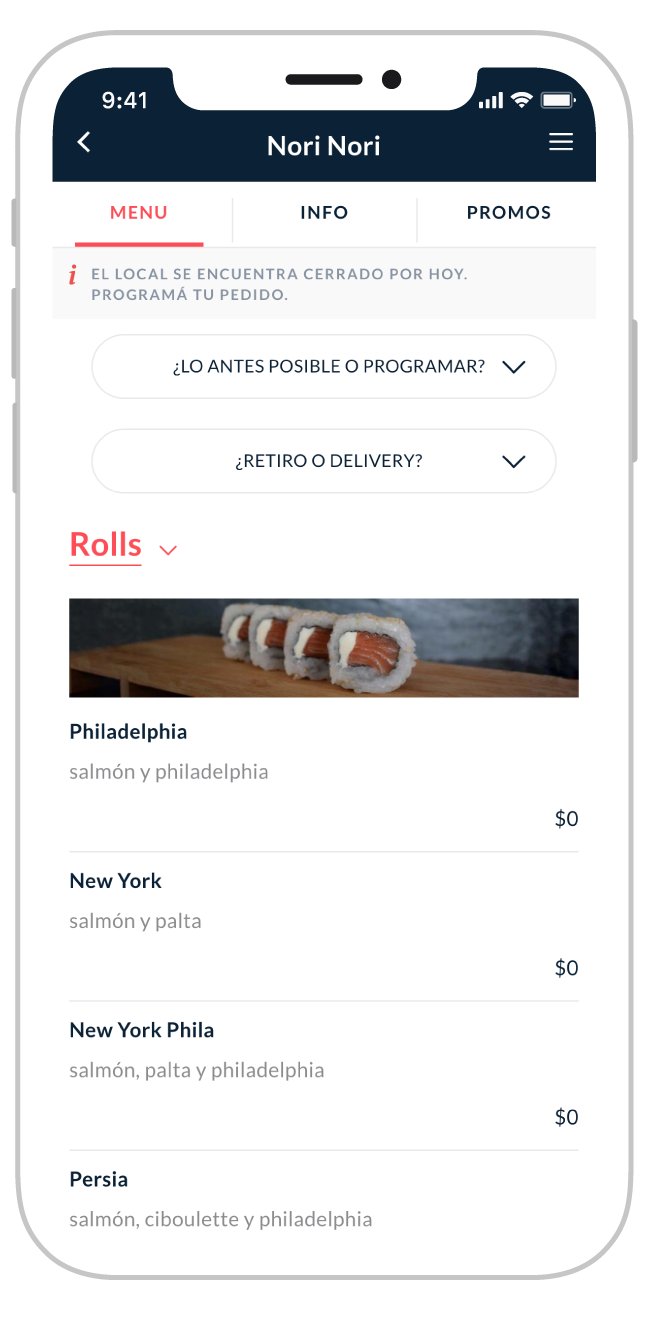Go back from Nori Nori

click(x=84, y=143)
